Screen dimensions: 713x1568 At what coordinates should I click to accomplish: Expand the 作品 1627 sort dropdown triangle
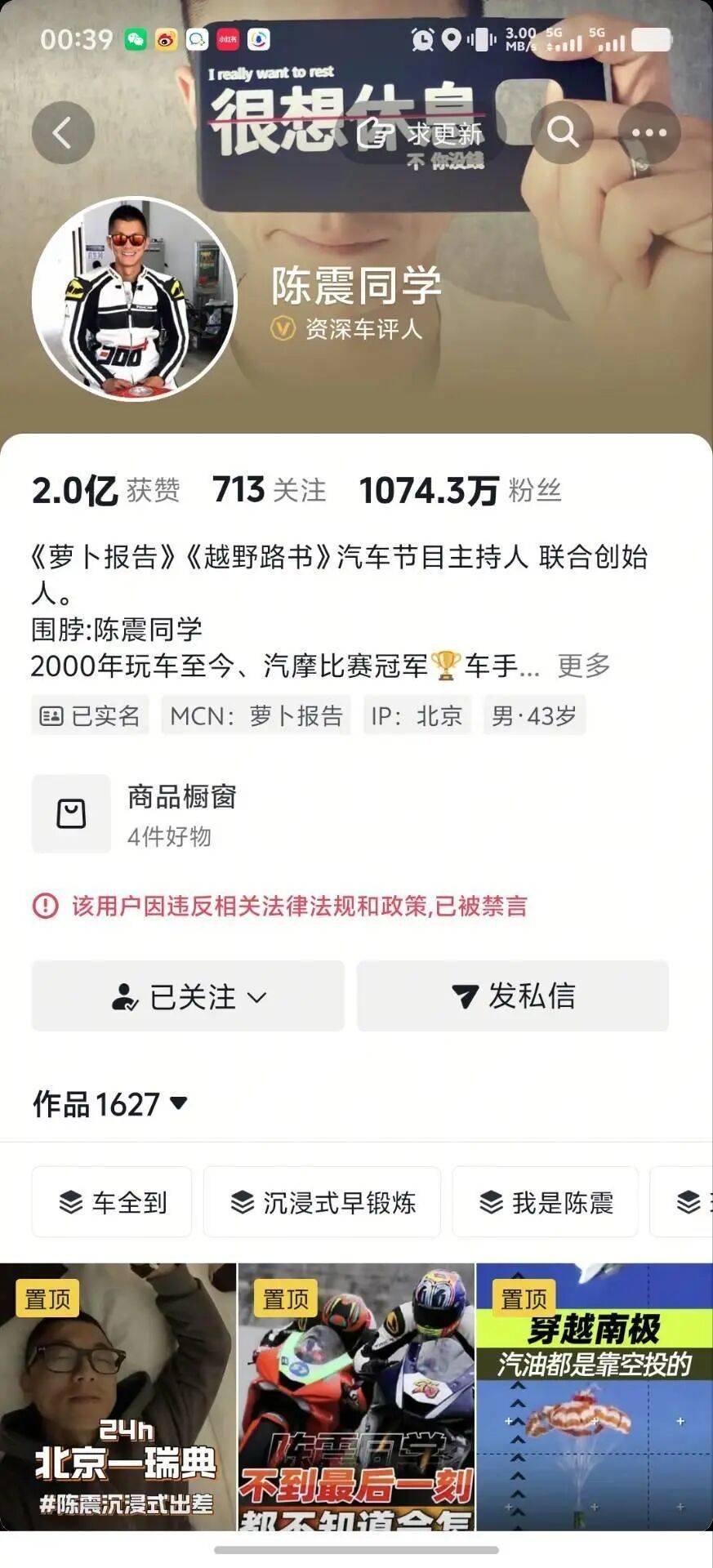[x=176, y=1104]
